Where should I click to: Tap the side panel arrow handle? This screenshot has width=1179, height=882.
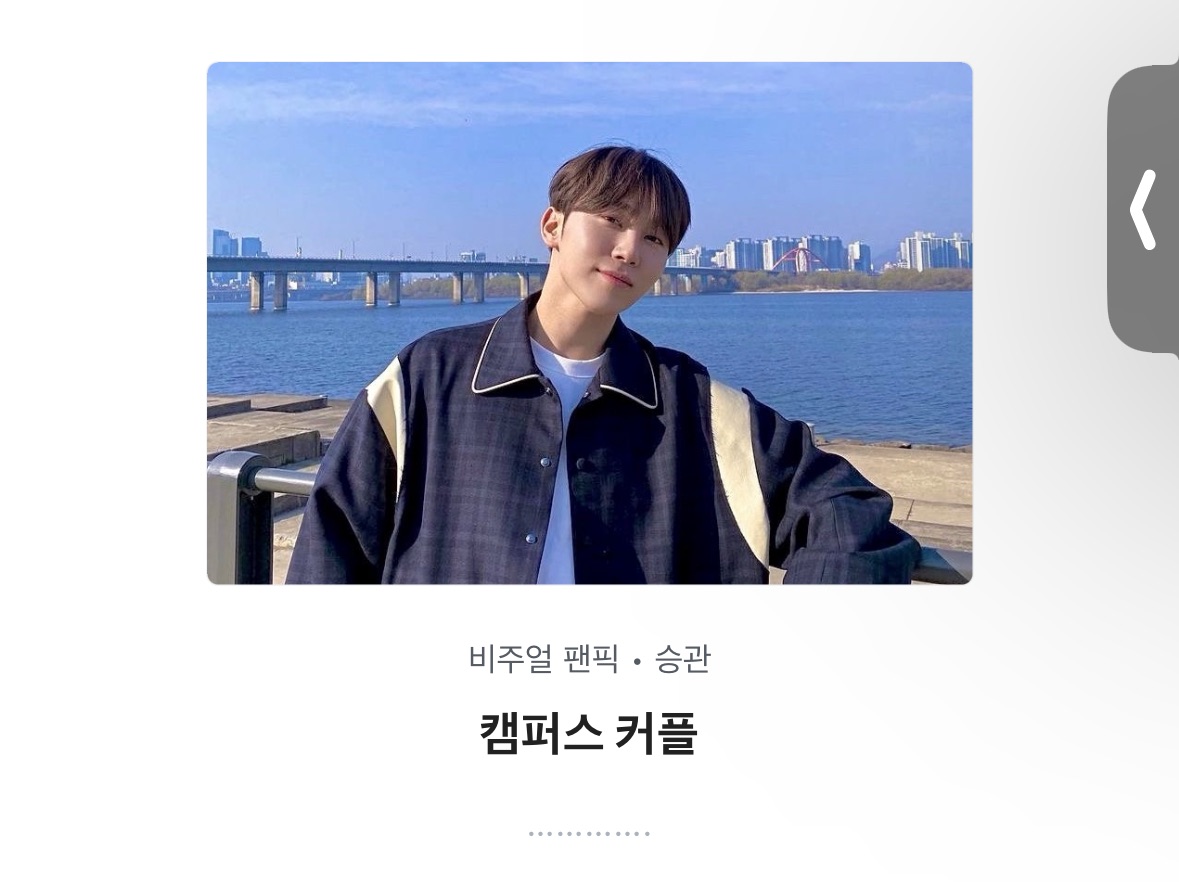pos(1143,208)
